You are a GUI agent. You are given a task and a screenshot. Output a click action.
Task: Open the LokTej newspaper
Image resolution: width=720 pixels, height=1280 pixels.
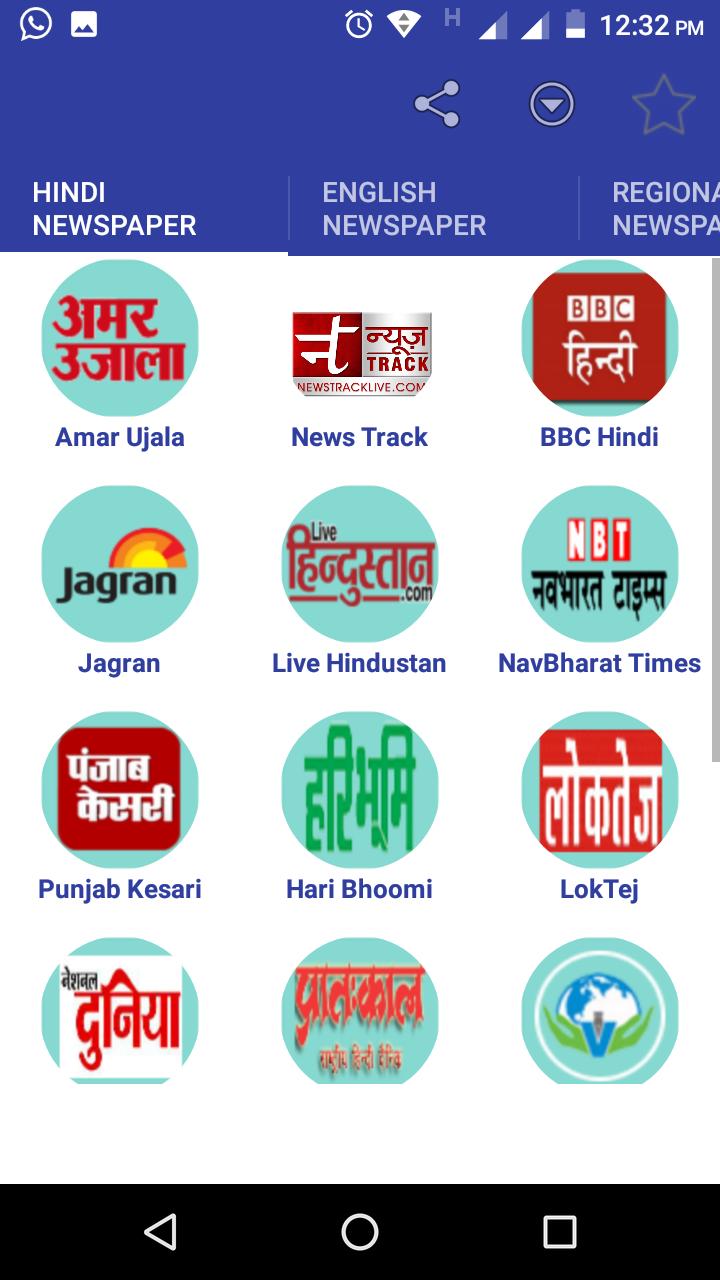[600, 807]
